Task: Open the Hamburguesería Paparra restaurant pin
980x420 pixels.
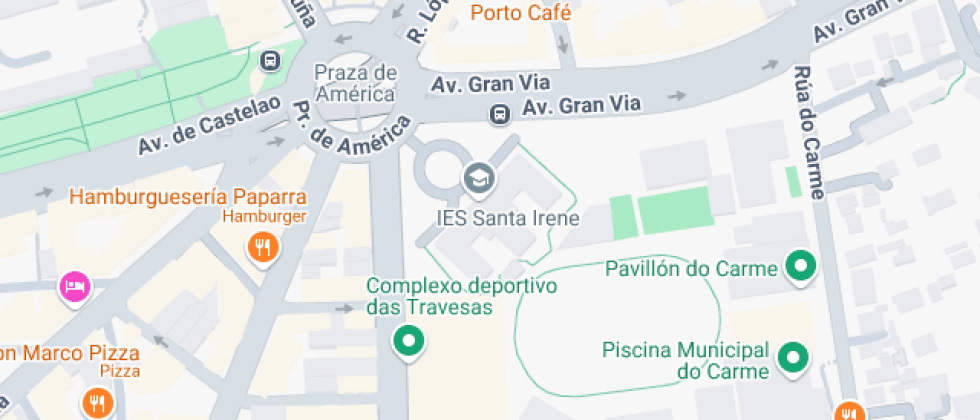Action: [x=262, y=245]
